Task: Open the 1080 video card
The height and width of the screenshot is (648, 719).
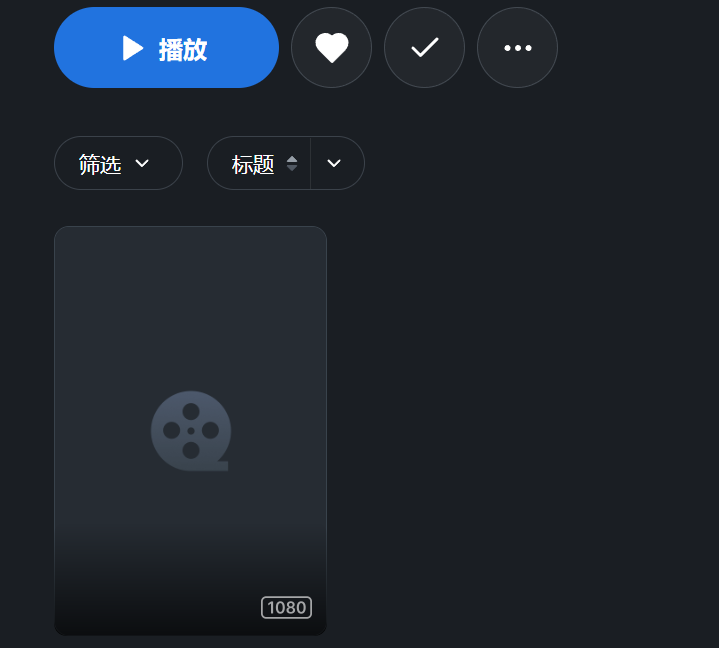Action: pyautogui.click(x=190, y=430)
